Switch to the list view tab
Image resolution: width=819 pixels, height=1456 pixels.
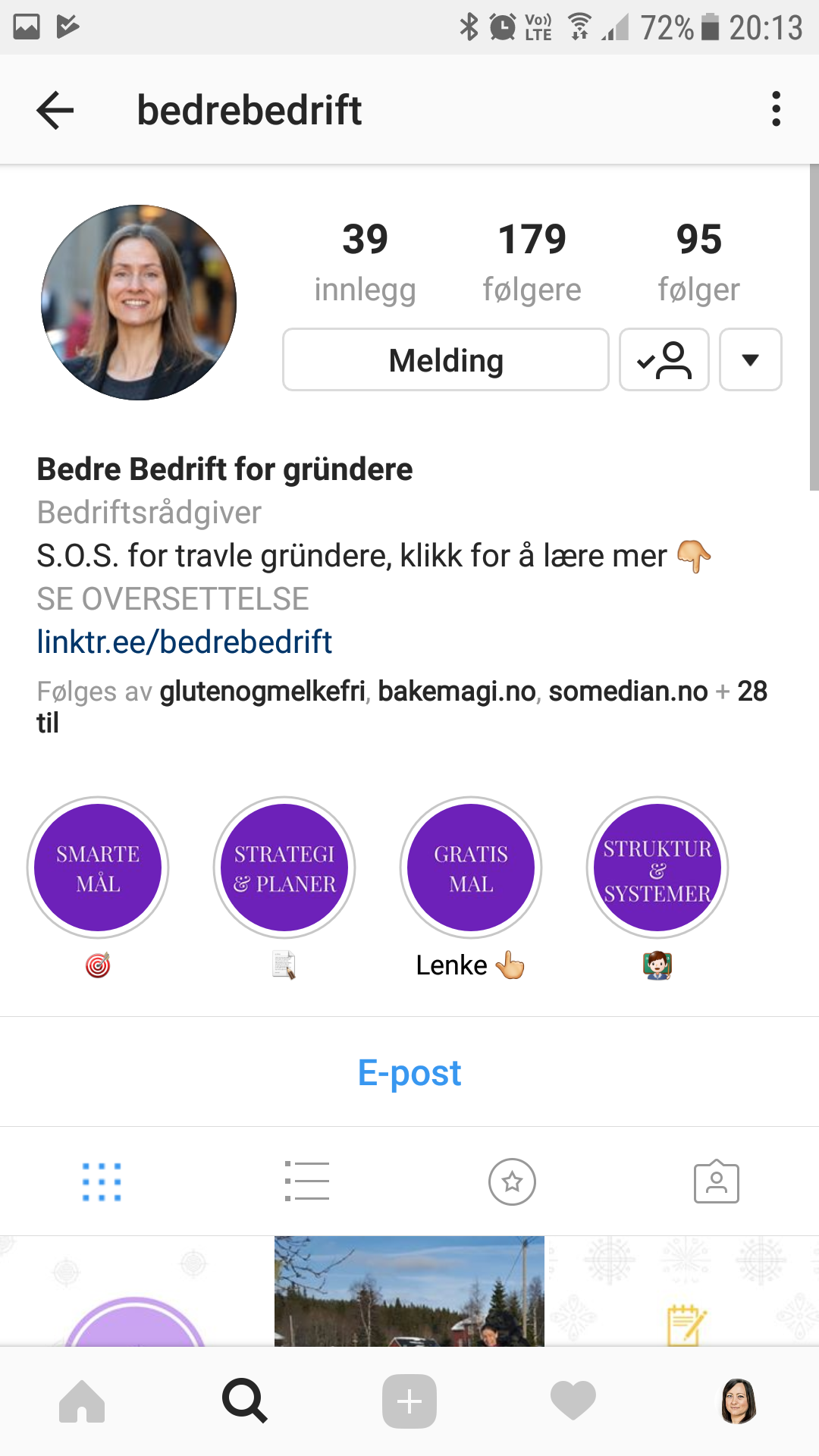coord(307,1181)
